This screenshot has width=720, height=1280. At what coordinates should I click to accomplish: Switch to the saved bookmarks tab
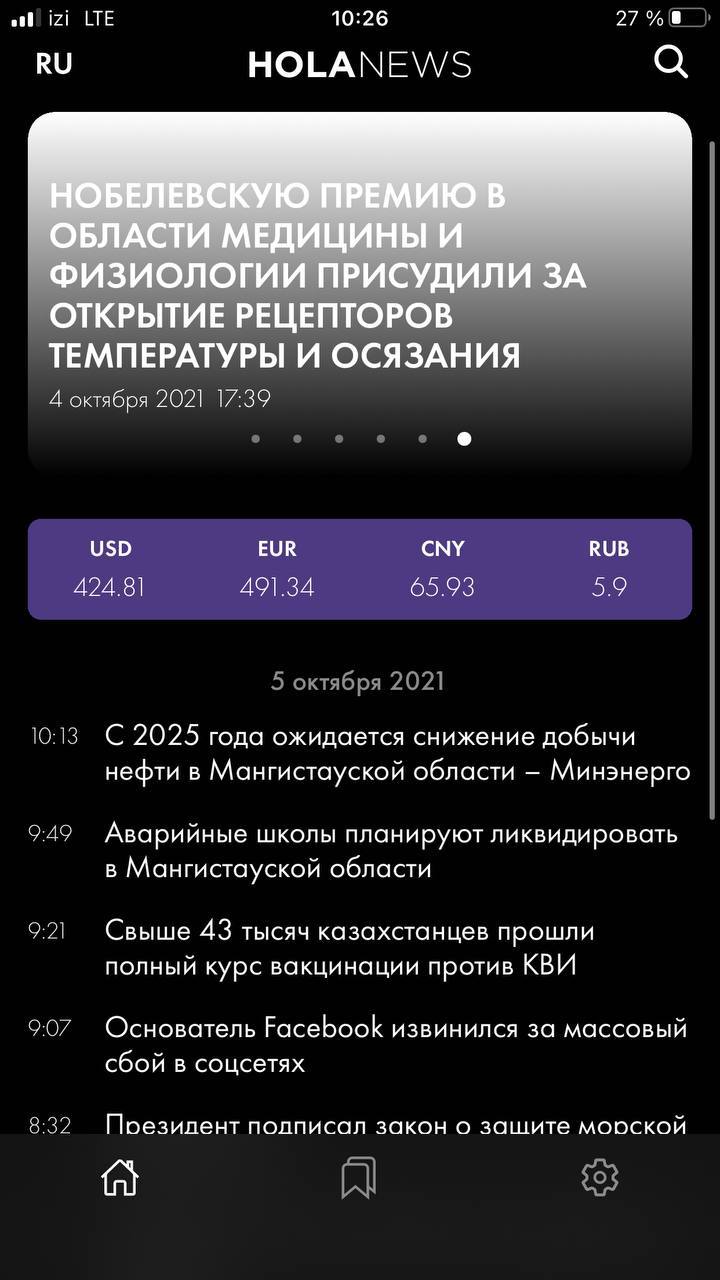[358, 1178]
